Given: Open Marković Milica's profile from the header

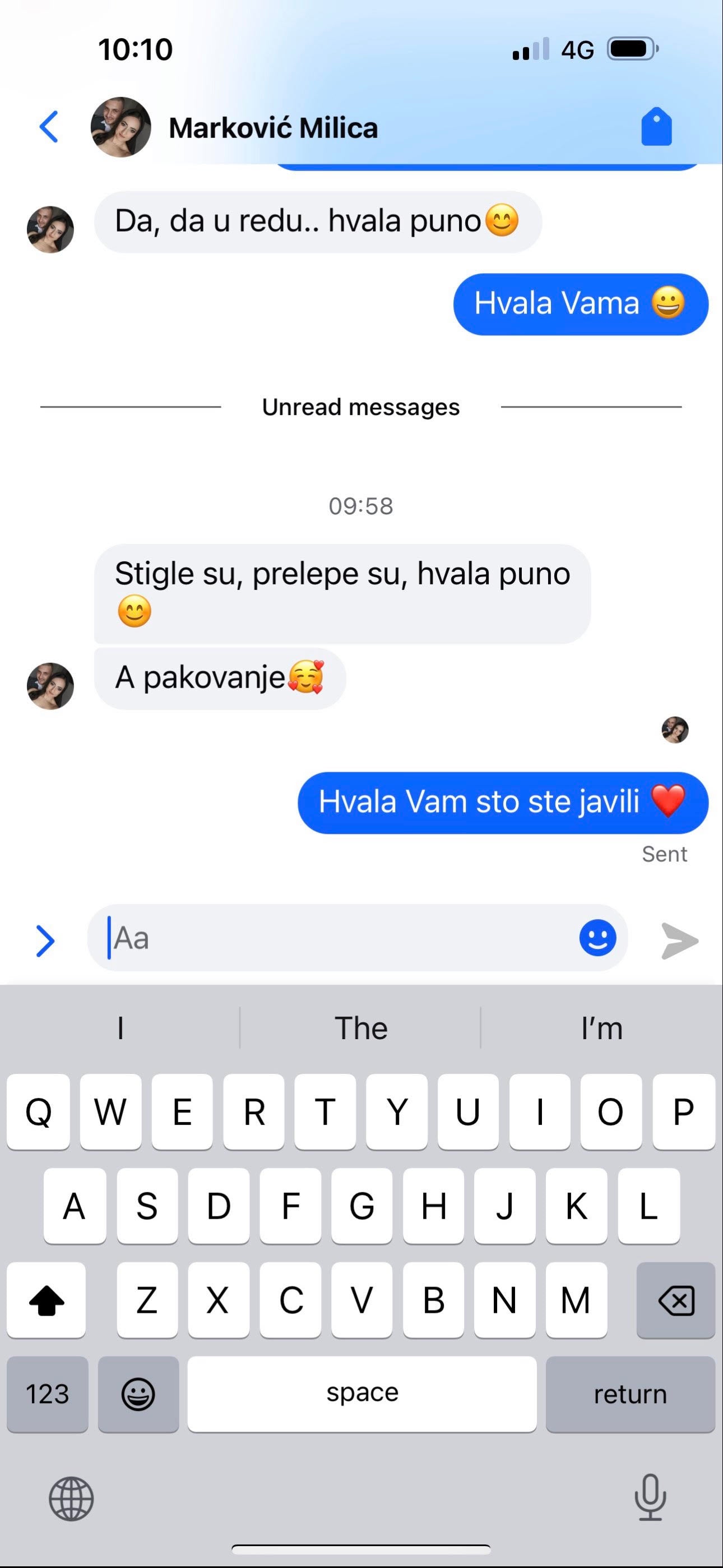Looking at the screenshot, I should [x=272, y=128].
